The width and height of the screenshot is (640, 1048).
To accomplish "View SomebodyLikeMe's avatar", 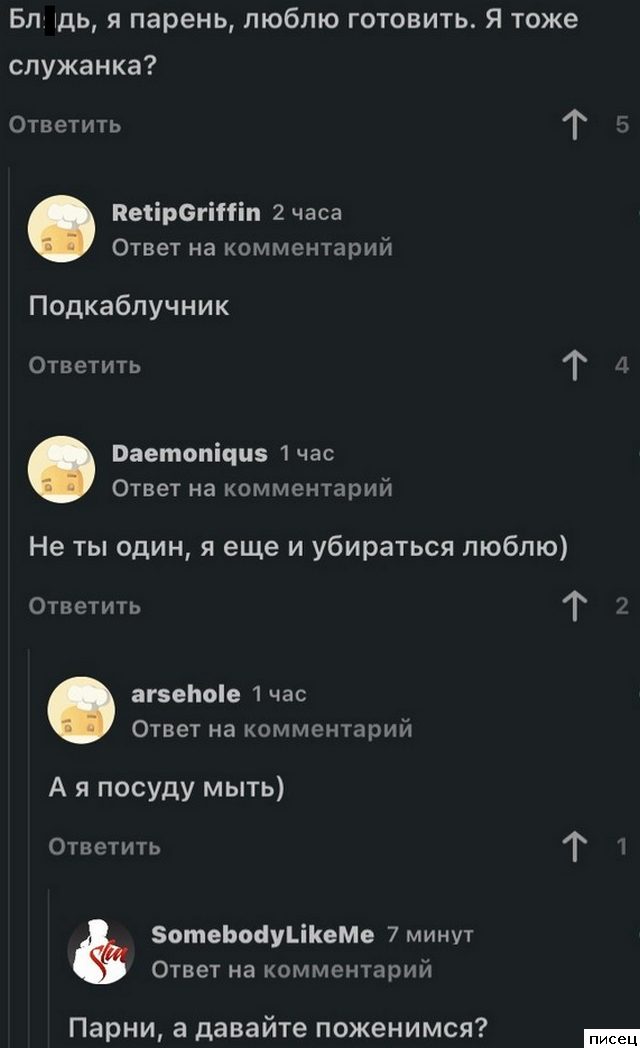I will point(101,951).
